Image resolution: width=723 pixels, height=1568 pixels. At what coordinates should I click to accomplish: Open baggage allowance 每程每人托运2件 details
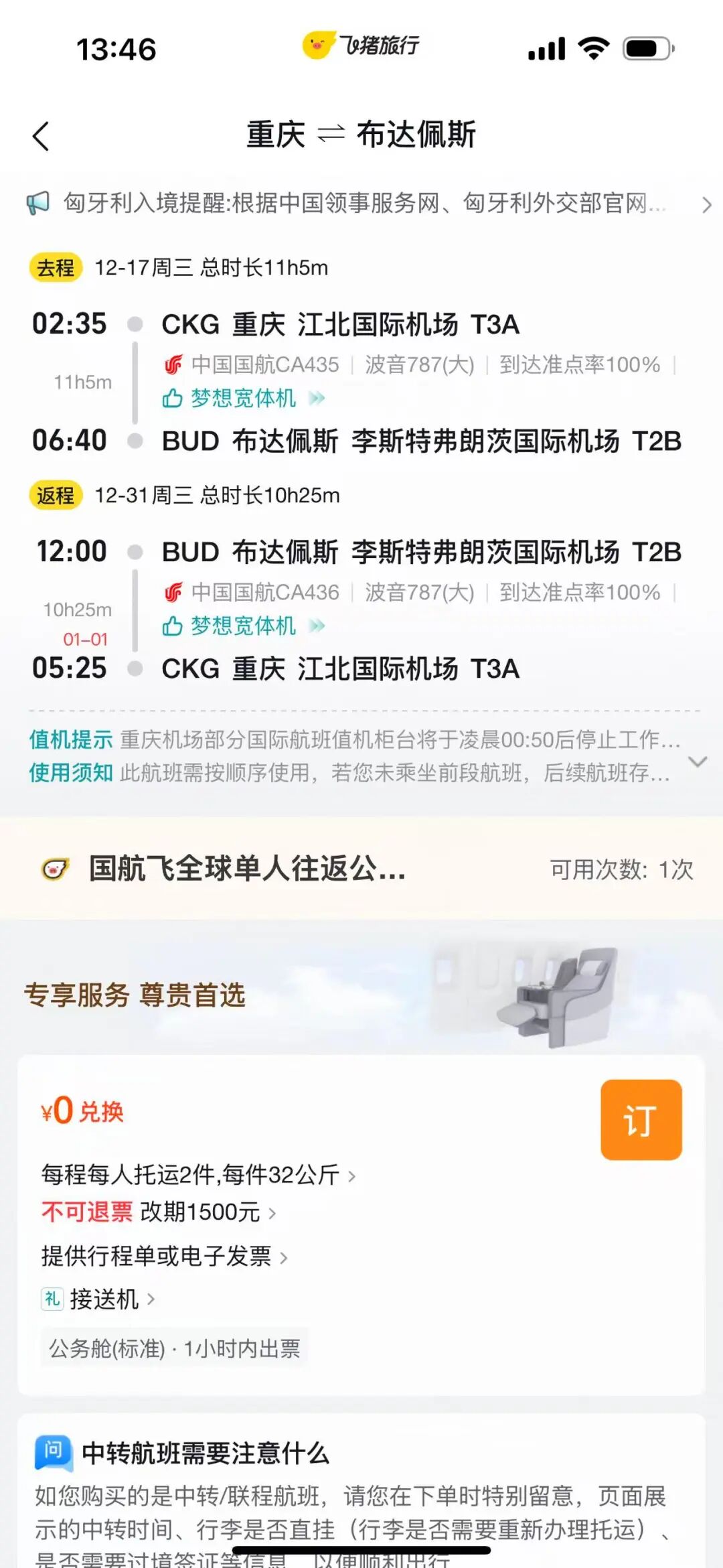click(198, 1174)
